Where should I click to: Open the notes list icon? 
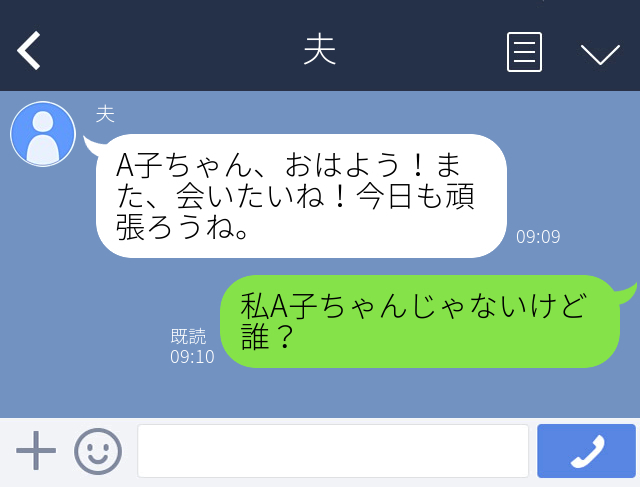(x=524, y=52)
